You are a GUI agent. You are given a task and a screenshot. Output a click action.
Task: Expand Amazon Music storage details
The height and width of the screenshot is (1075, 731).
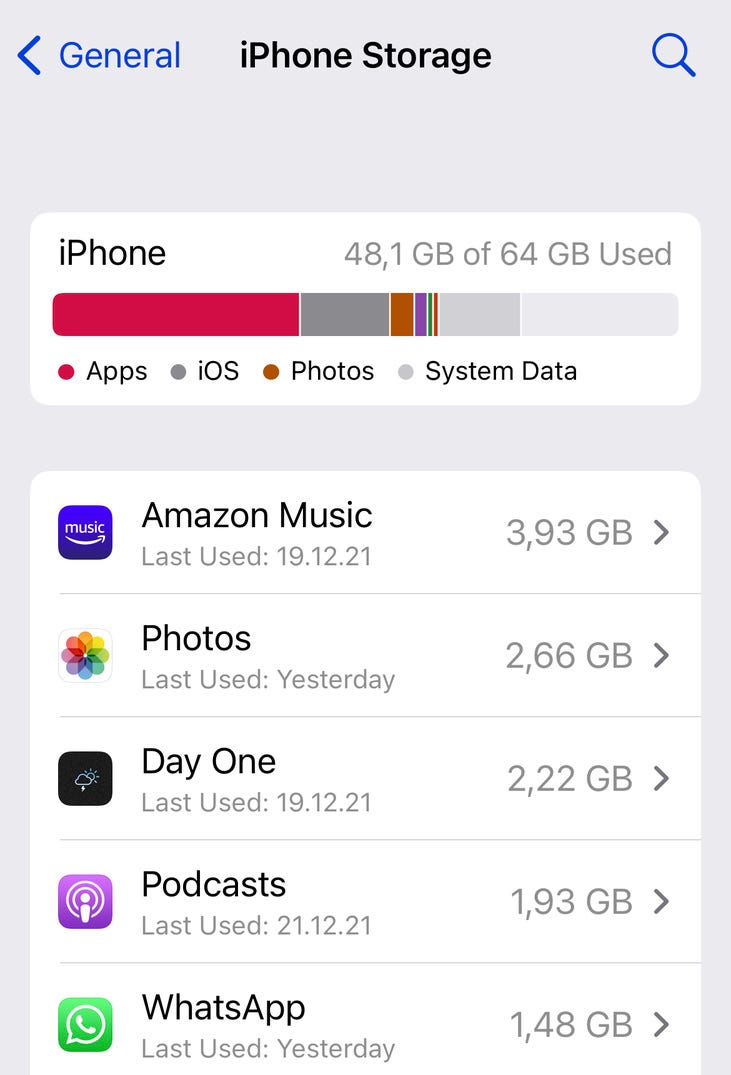(661, 532)
